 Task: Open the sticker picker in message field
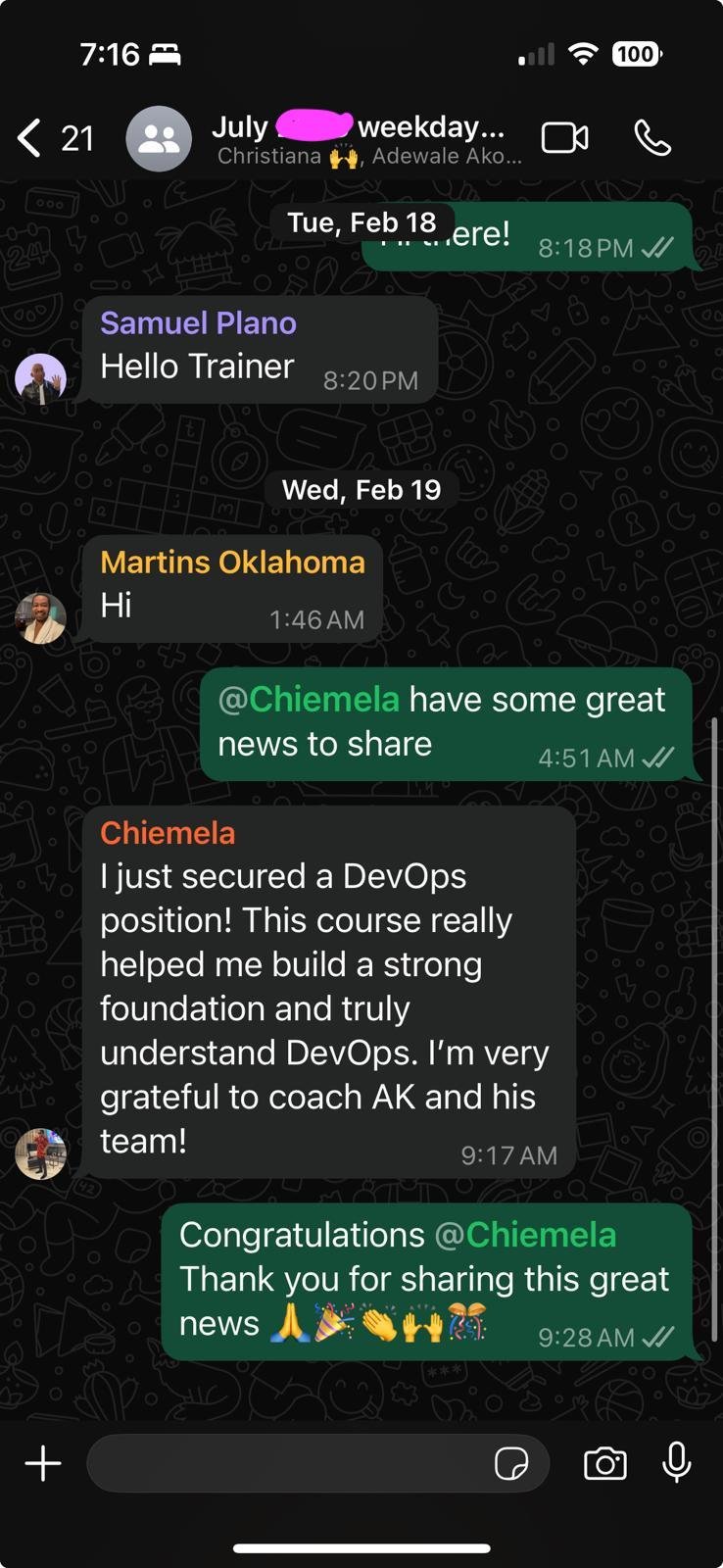click(511, 1464)
